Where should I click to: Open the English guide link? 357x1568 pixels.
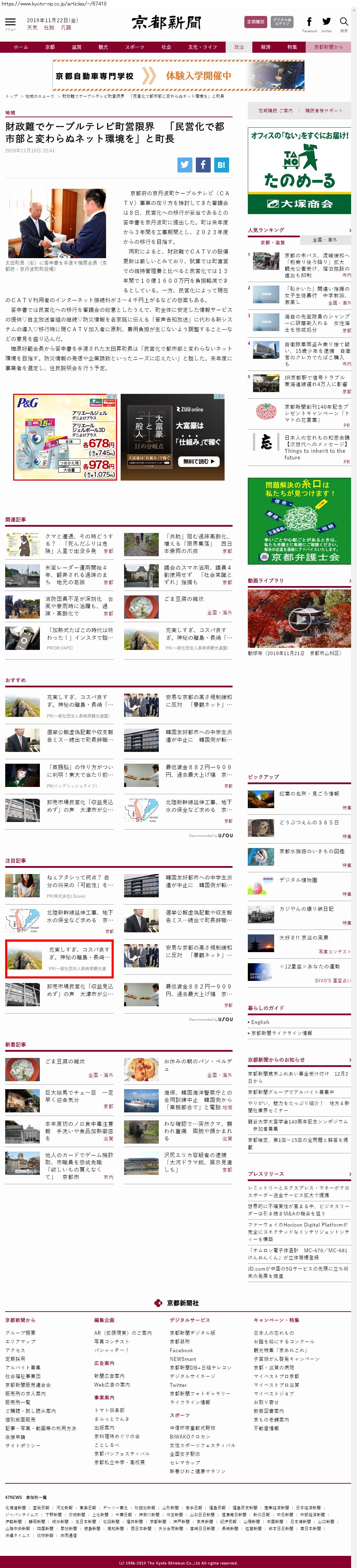[x=260, y=1022]
